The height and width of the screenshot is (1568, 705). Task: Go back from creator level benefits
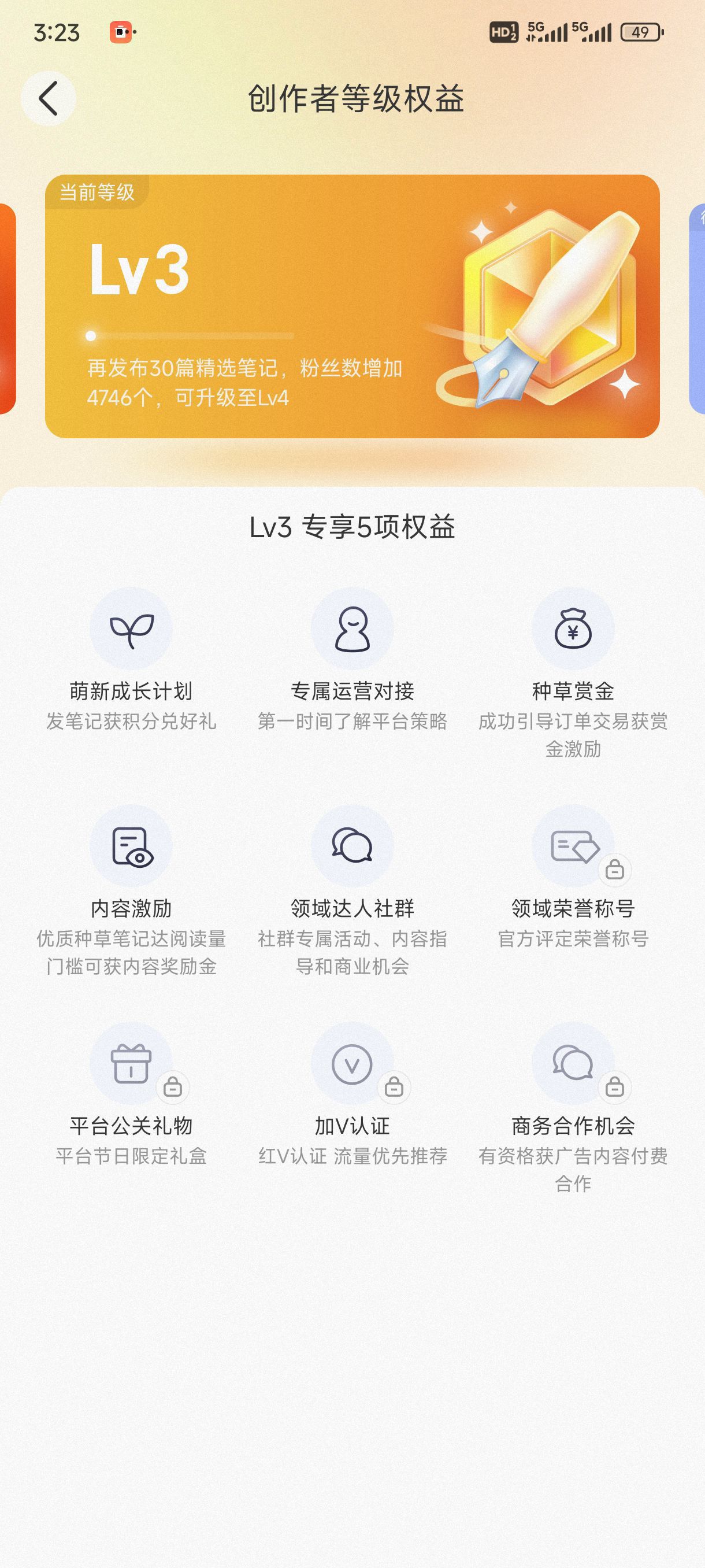point(48,99)
